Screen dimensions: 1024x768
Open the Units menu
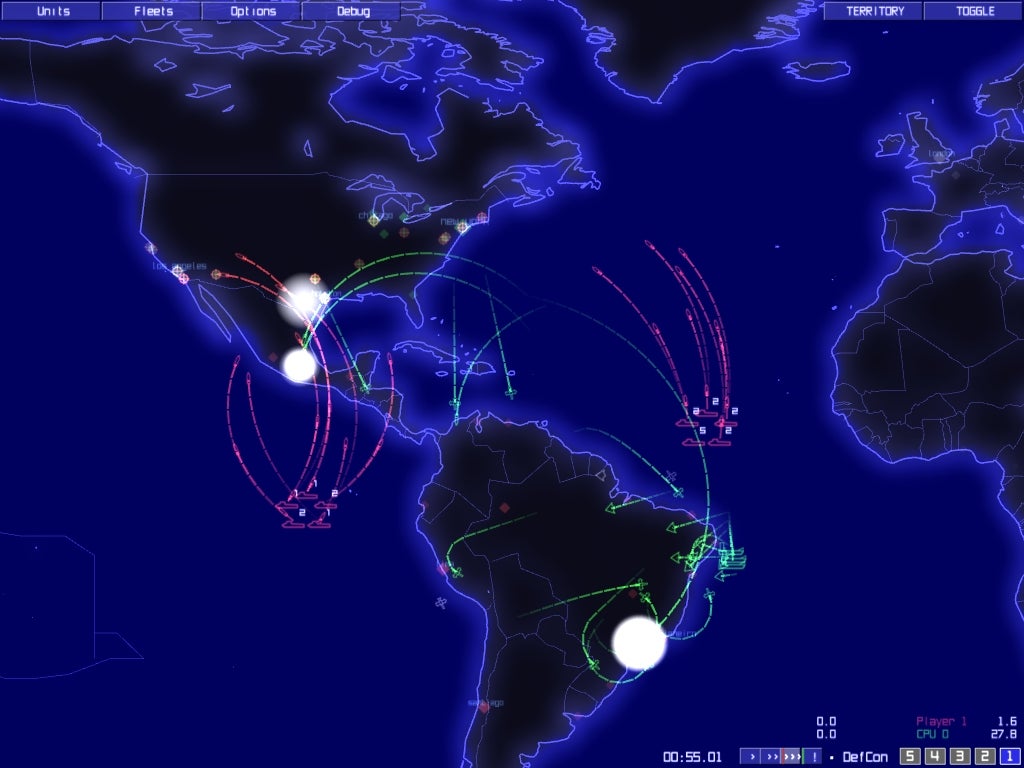click(x=51, y=11)
